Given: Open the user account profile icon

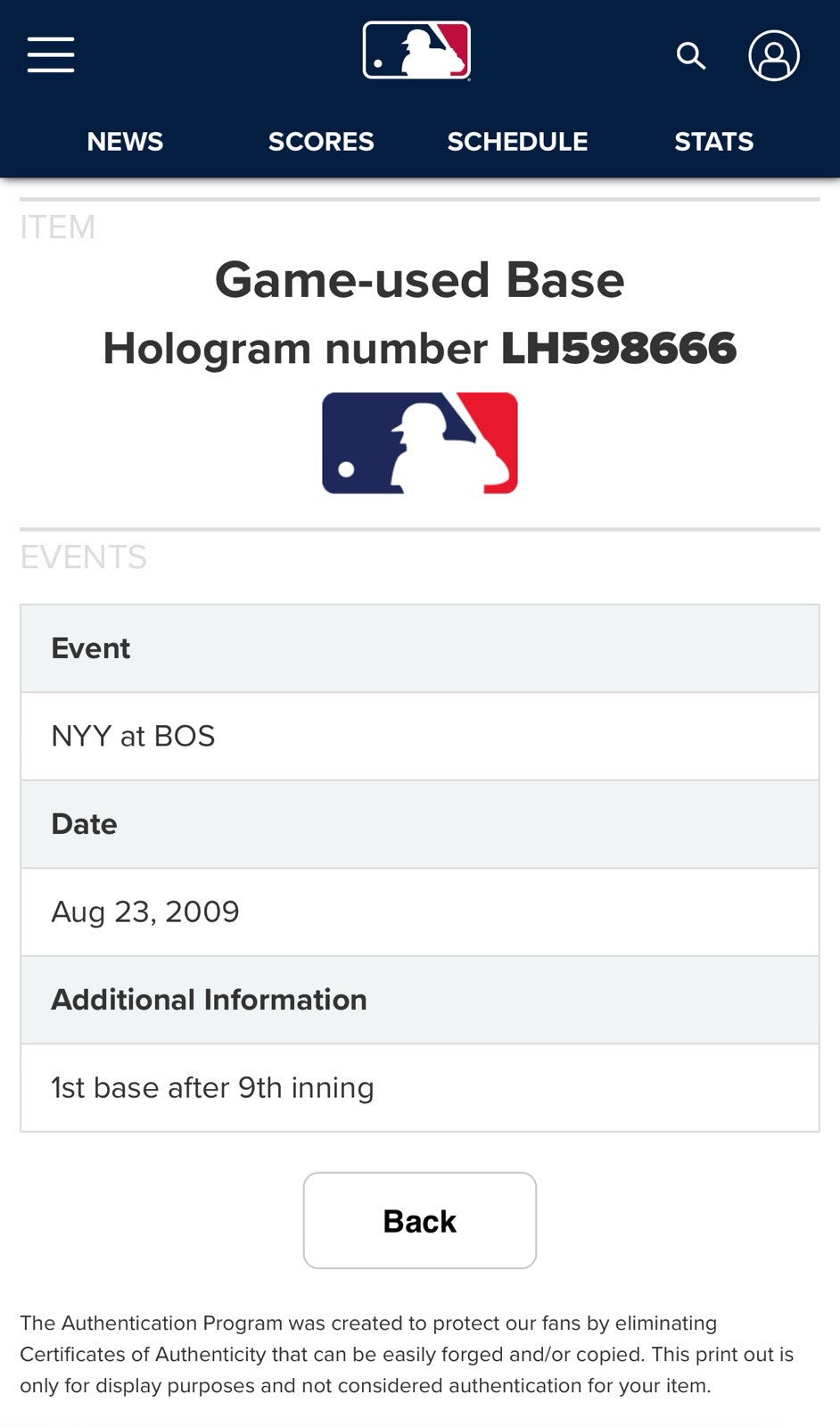Looking at the screenshot, I should pos(774,56).
